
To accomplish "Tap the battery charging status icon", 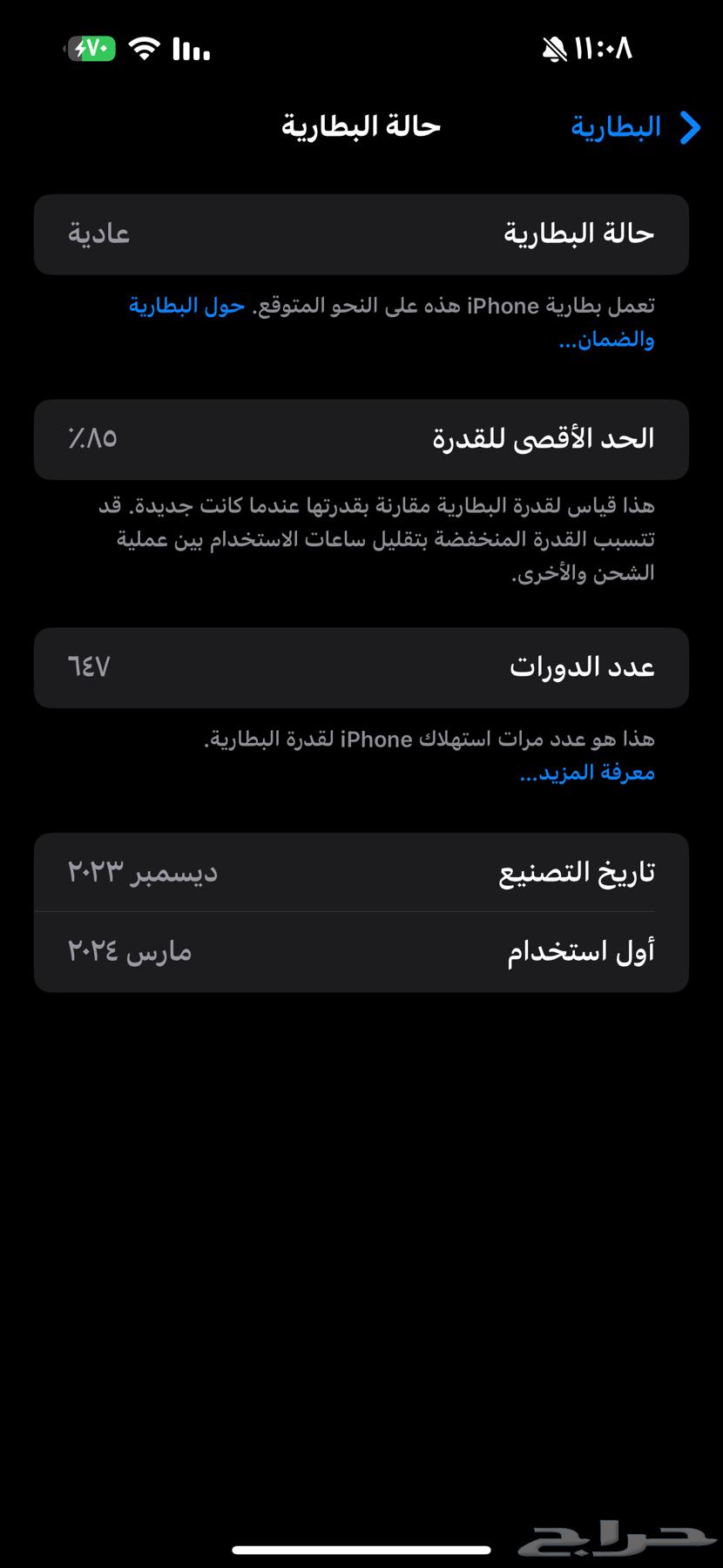I will (x=90, y=50).
